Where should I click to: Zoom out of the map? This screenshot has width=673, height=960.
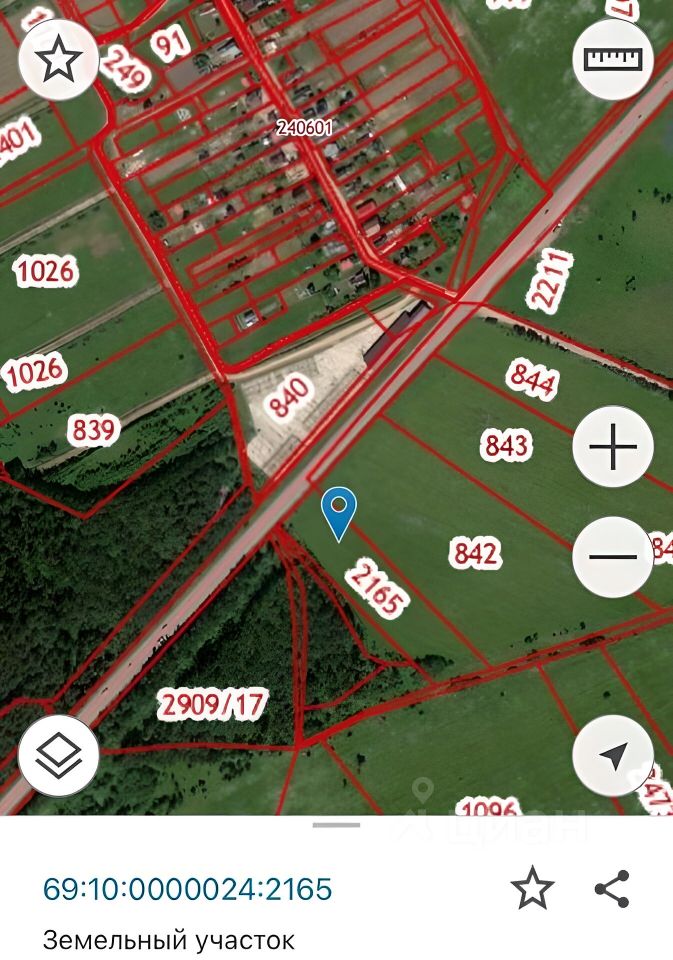click(x=612, y=557)
